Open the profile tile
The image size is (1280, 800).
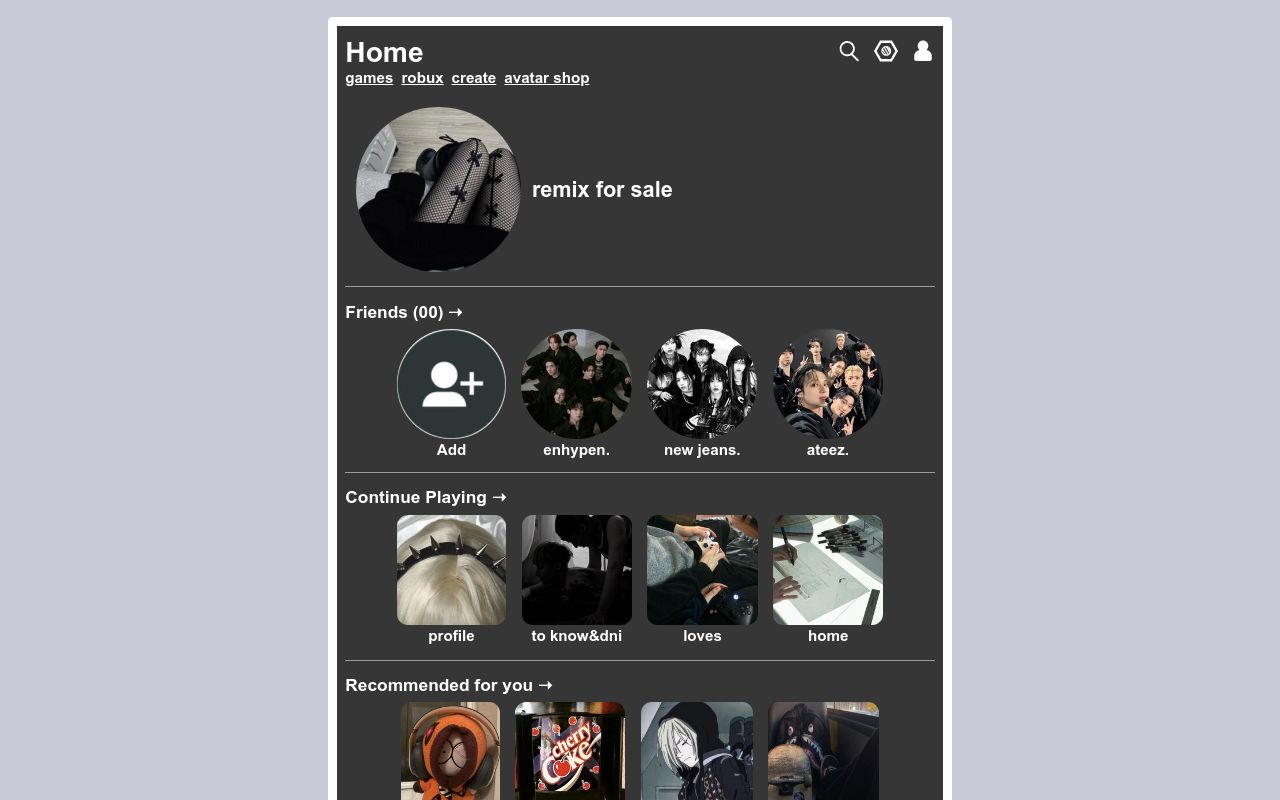(451, 570)
